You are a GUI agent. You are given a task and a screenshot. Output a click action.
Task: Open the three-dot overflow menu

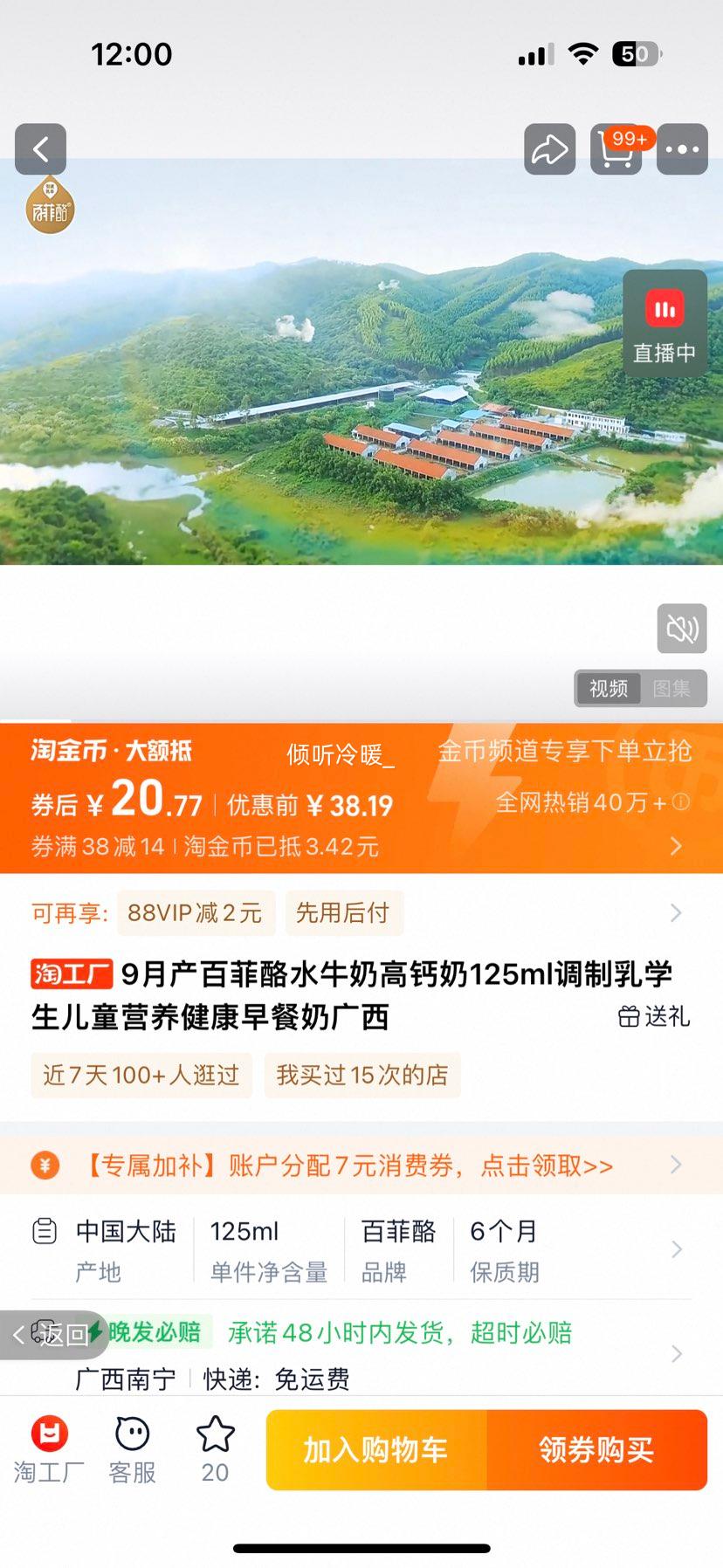coord(682,149)
